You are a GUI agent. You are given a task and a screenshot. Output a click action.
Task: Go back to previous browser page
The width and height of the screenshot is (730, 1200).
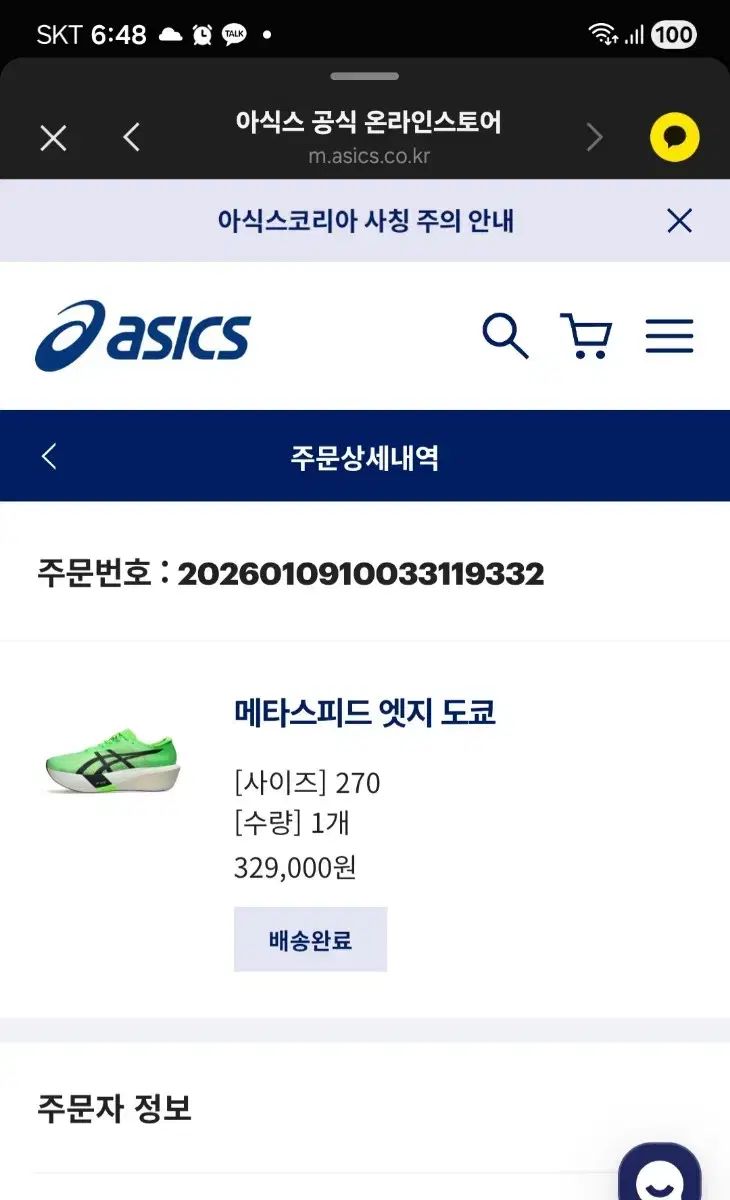(131, 137)
